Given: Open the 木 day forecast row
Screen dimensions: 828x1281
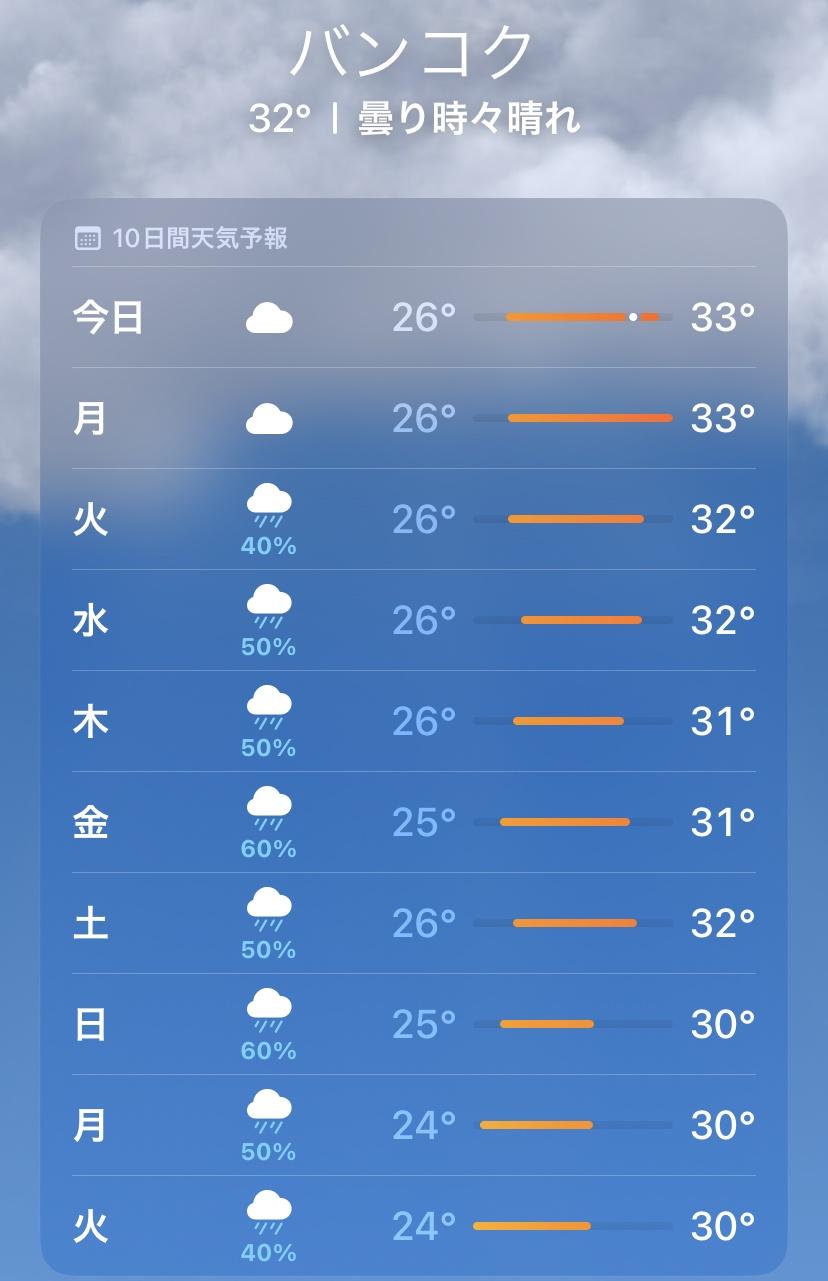Looking at the screenshot, I should point(413,721).
